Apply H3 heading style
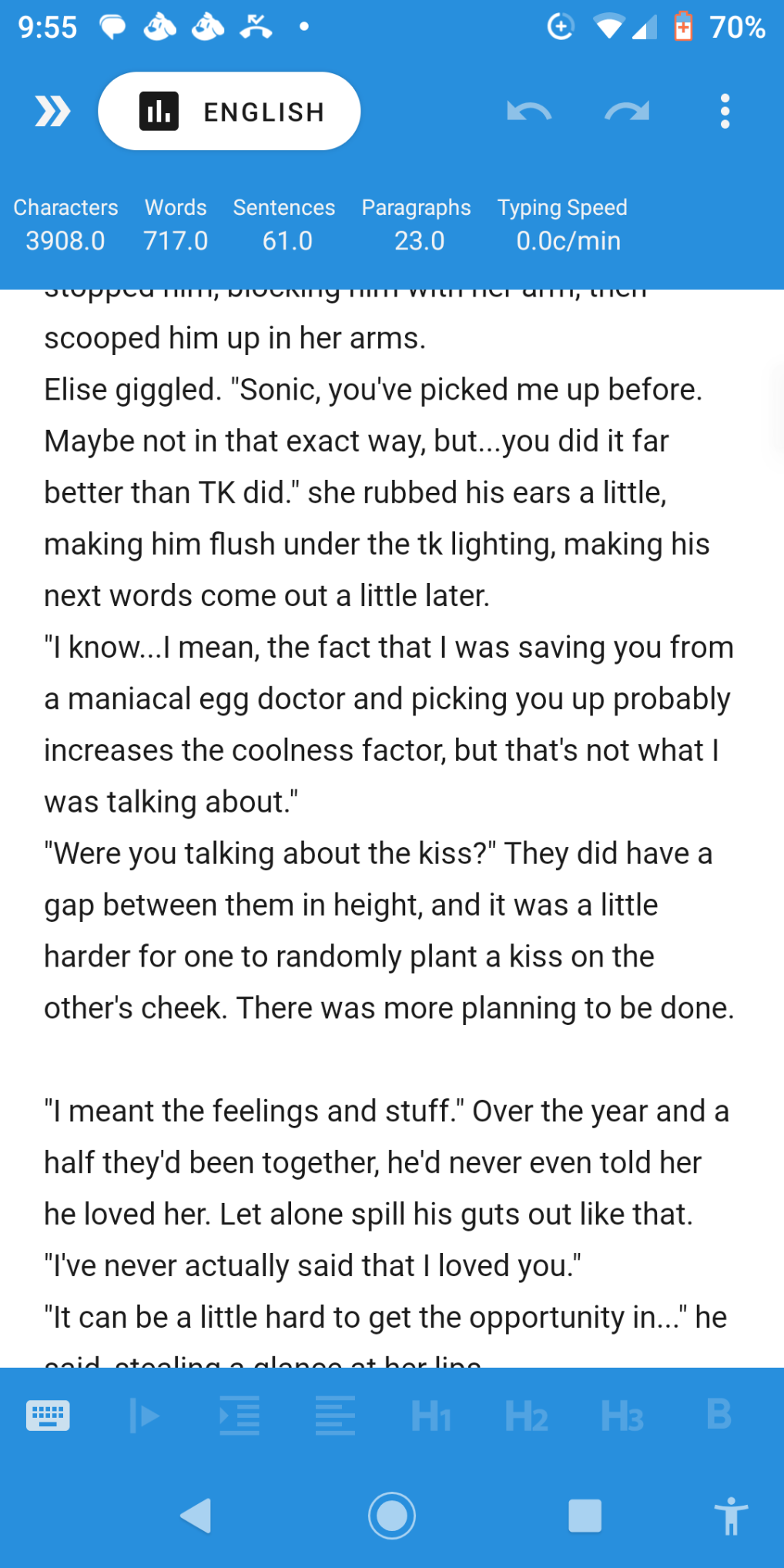Screen dimensions: 784x1568 [622, 1416]
